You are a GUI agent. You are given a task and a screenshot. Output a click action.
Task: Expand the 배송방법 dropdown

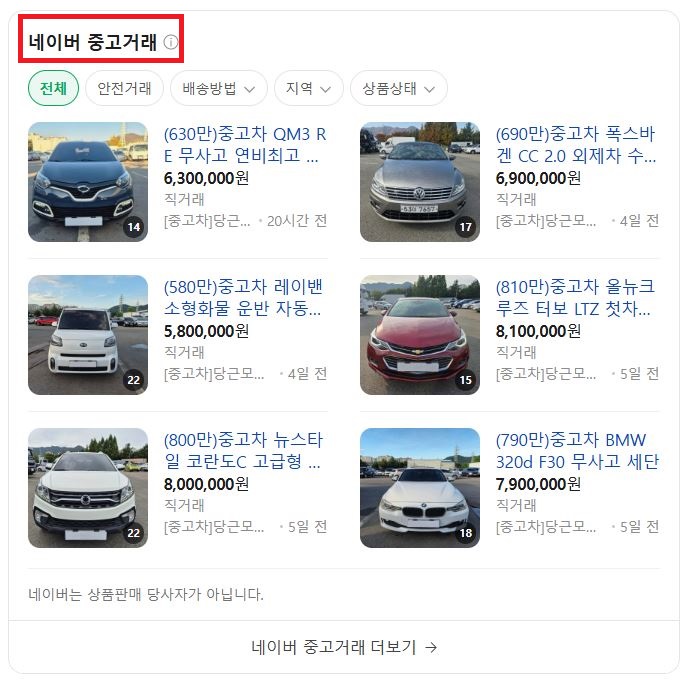[218, 88]
